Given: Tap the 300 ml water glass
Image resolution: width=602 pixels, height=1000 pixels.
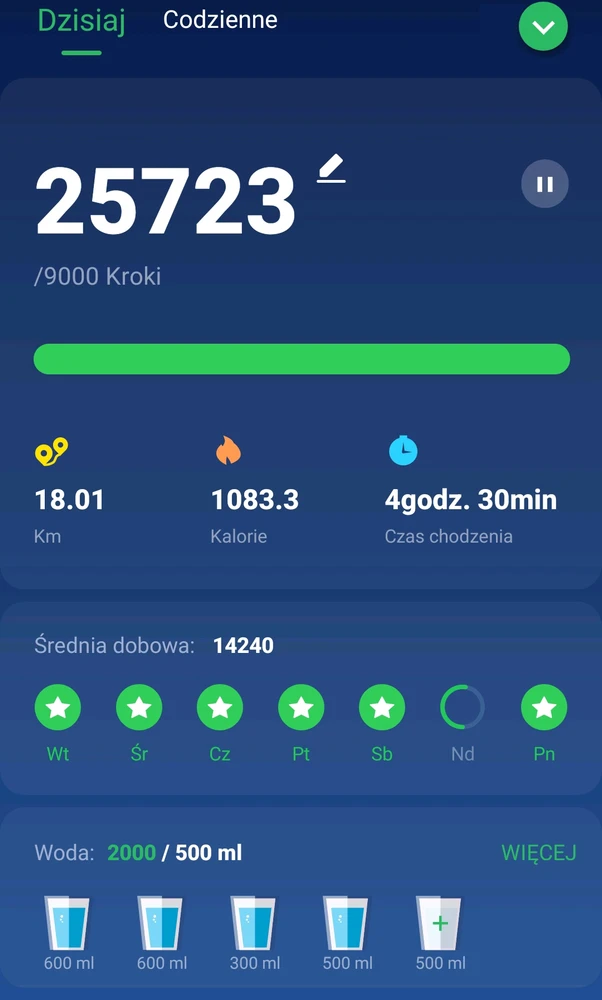Looking at the screenshot, I should (x=254, y=924).
